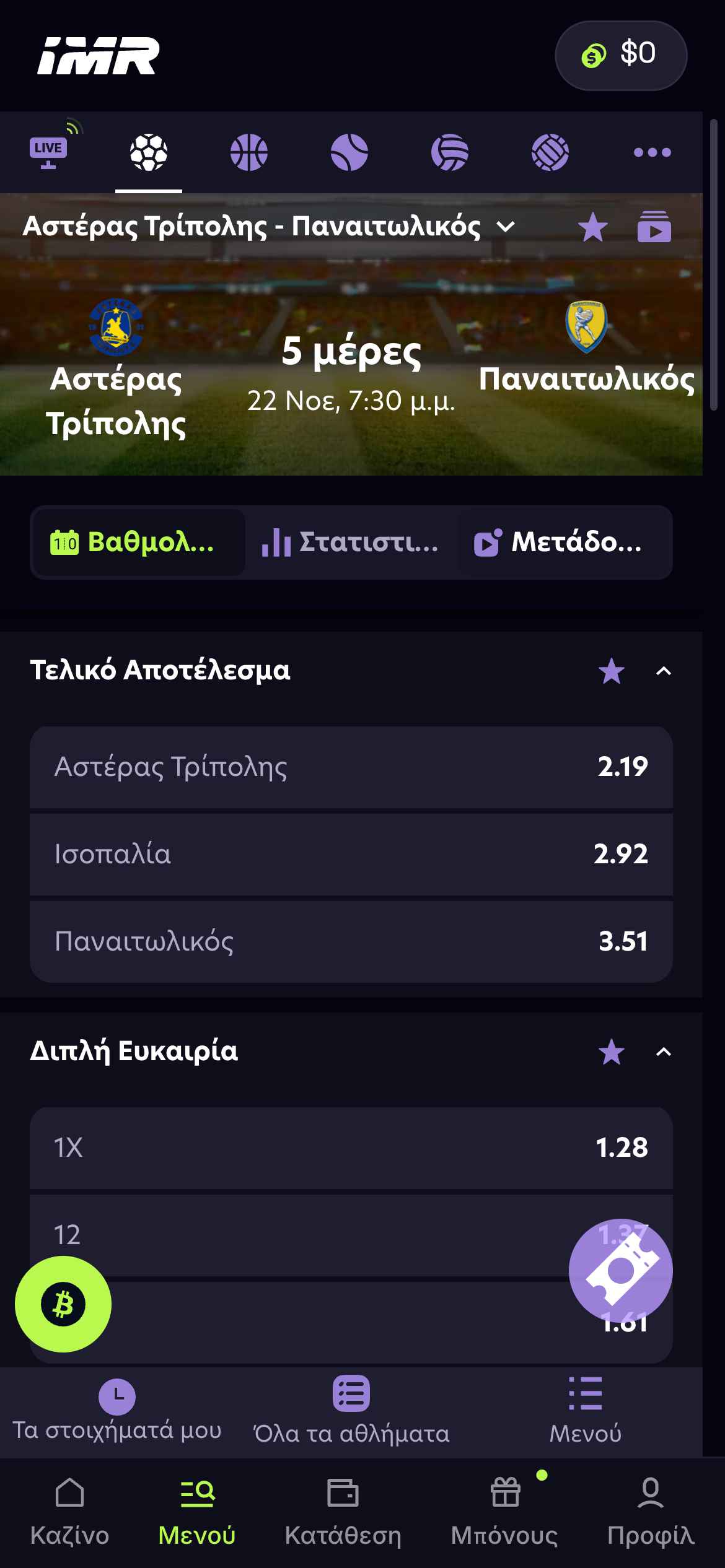
Task: Expand the Αστέρας Τρίπολης - Παναιτωλικός match dropdown
Action: (506, 227)
